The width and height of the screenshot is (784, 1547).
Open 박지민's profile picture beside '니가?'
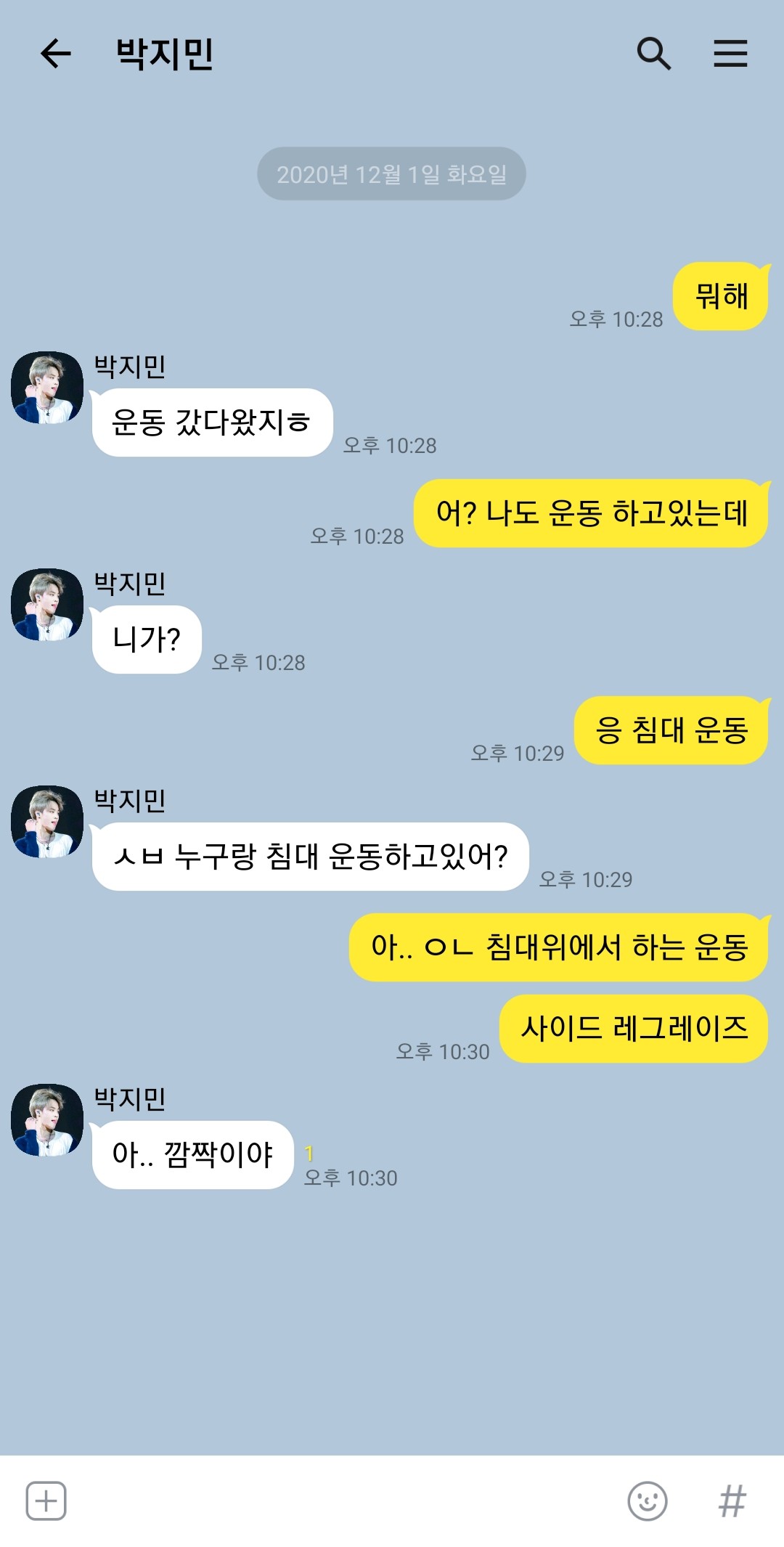click(x=47, y=604)
